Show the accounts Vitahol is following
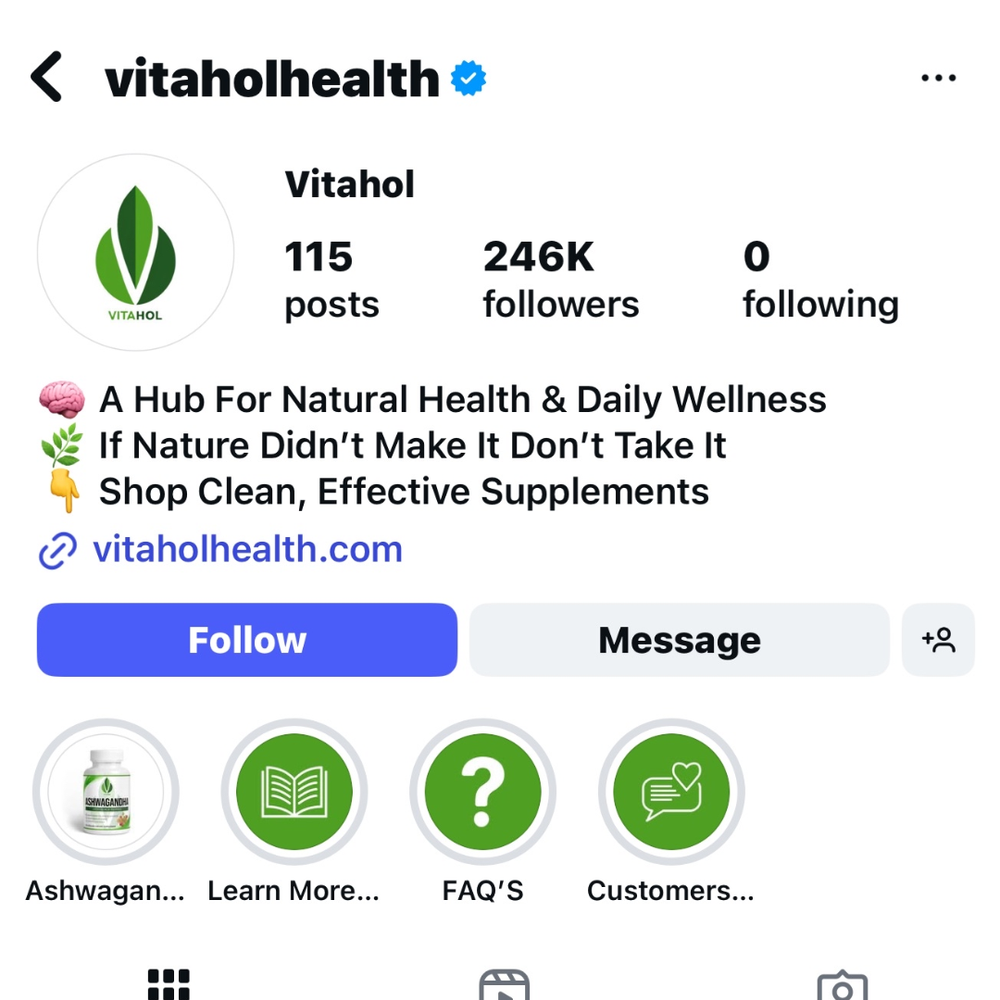Screen dimensions: 1000x1000 click(x=820, y=279)
